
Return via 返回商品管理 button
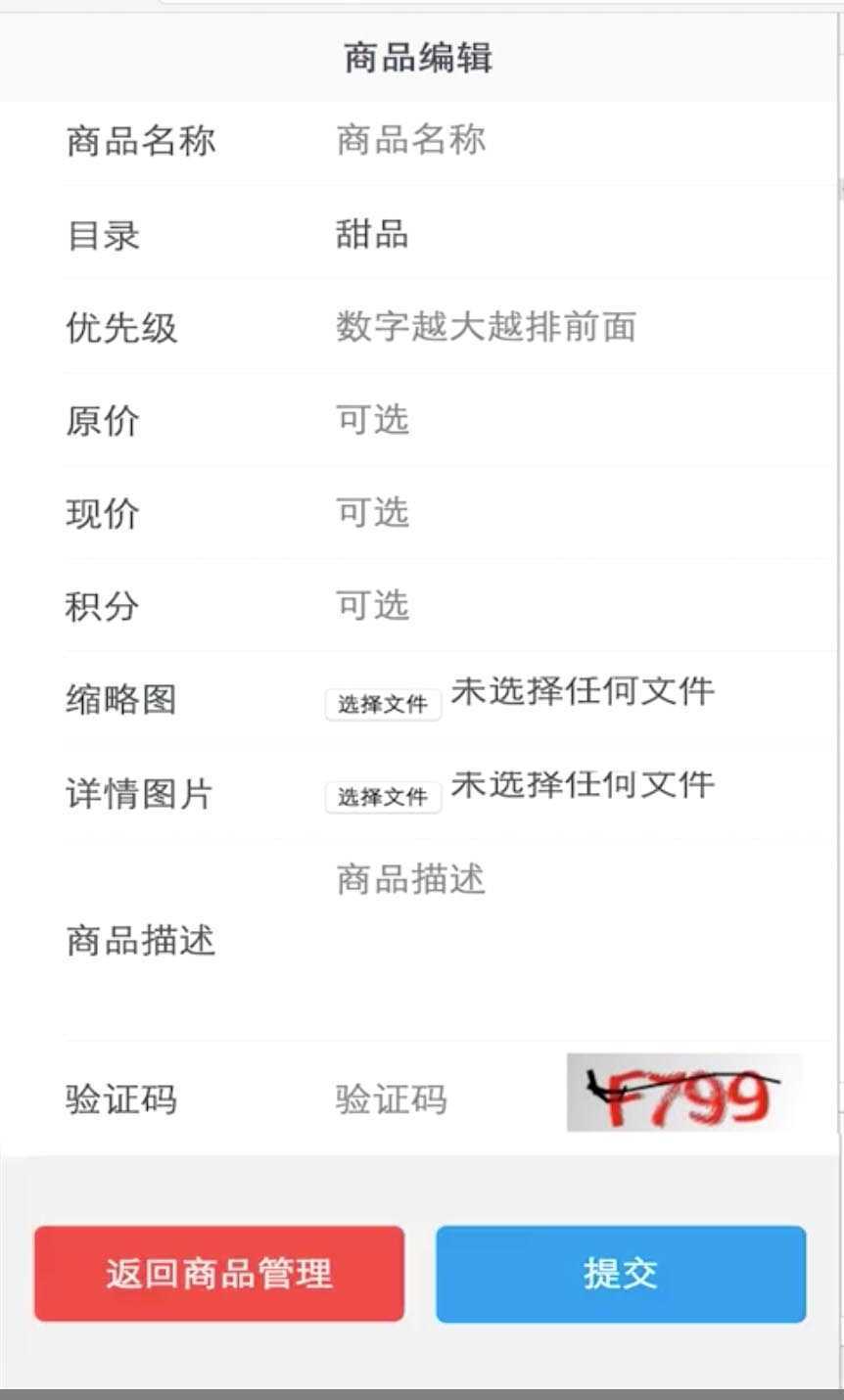tap(219, 1274)
